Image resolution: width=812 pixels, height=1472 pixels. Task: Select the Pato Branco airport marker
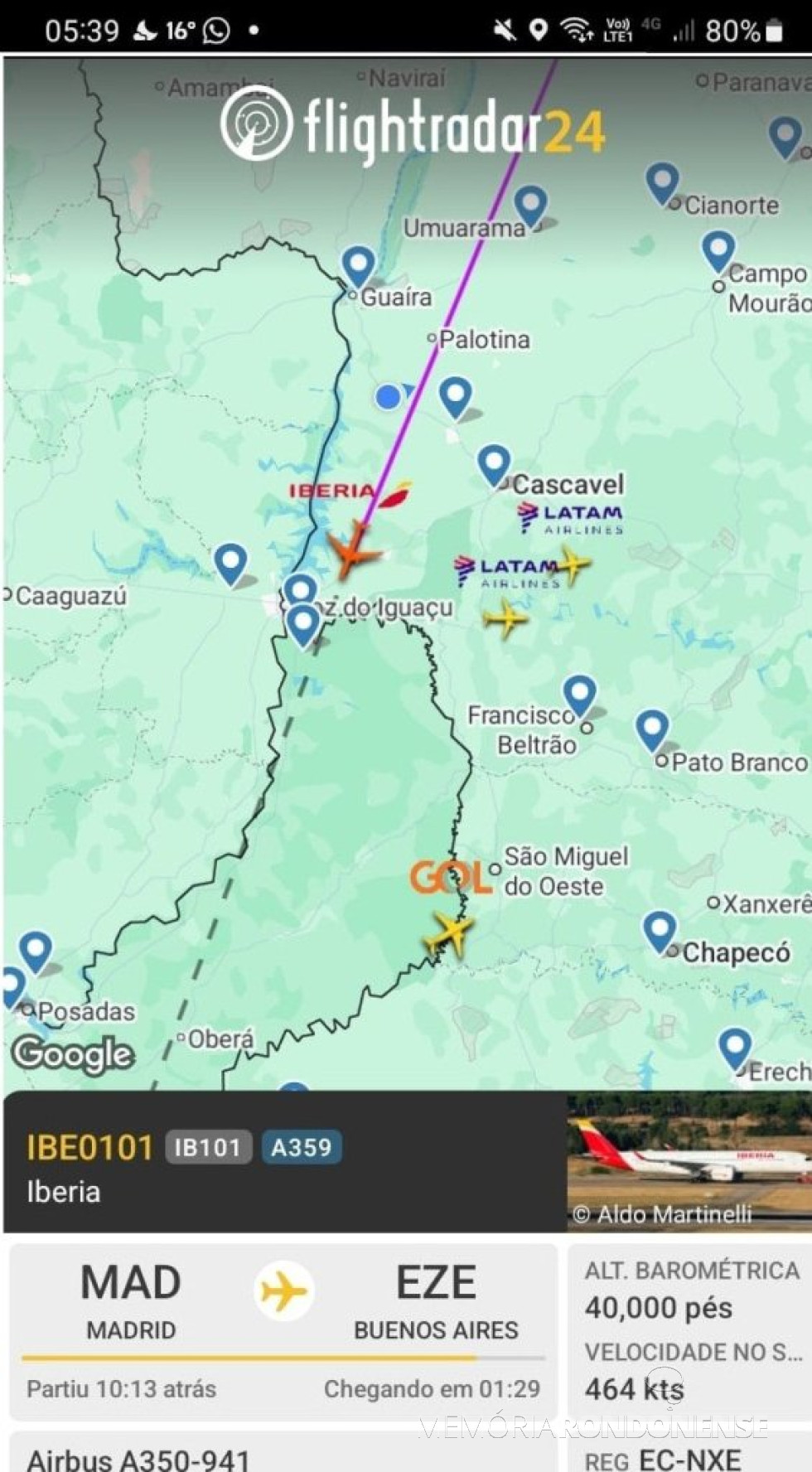[652, 729]
